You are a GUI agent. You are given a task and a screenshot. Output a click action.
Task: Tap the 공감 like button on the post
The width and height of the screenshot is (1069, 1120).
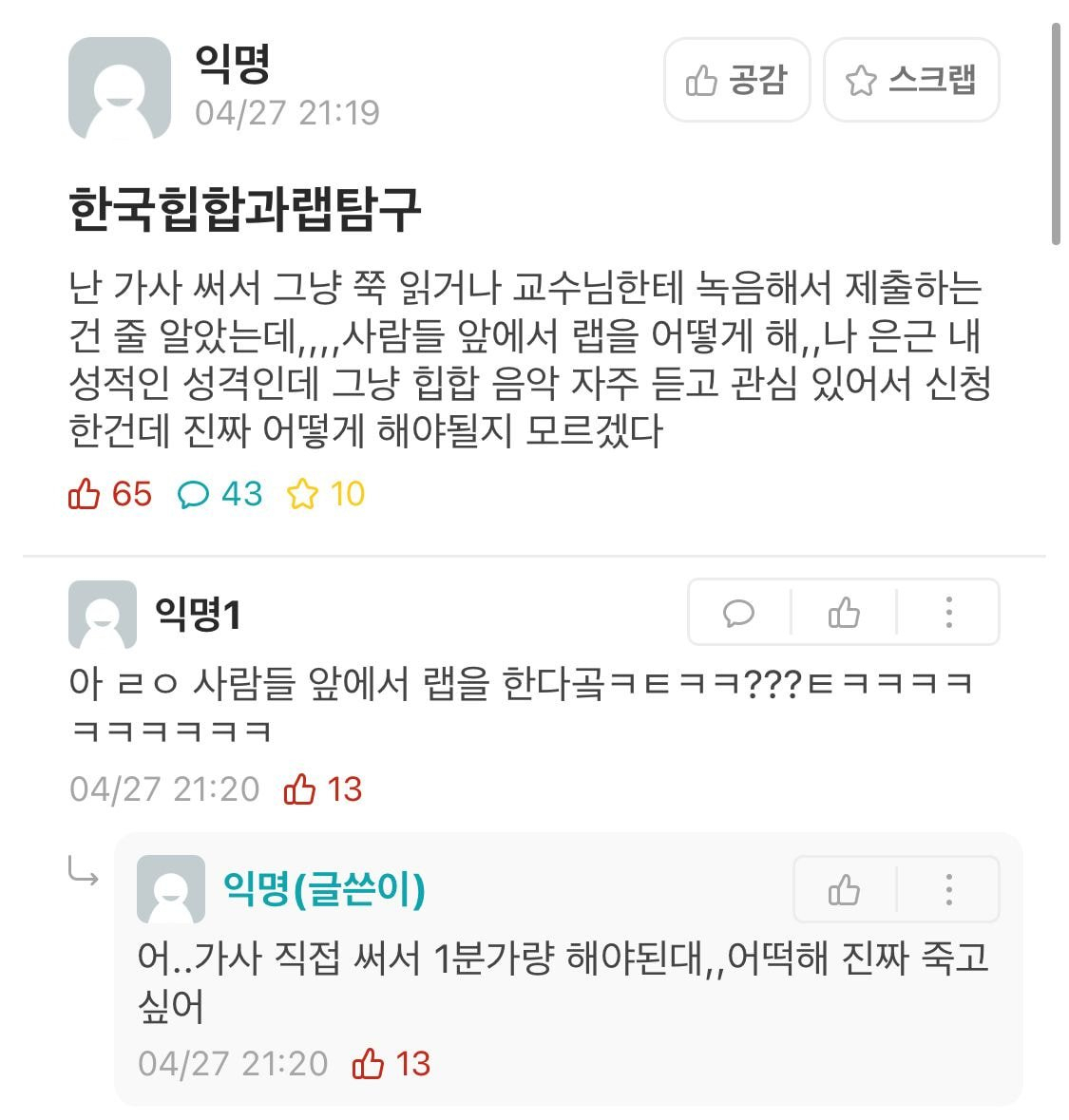[736, 80]
